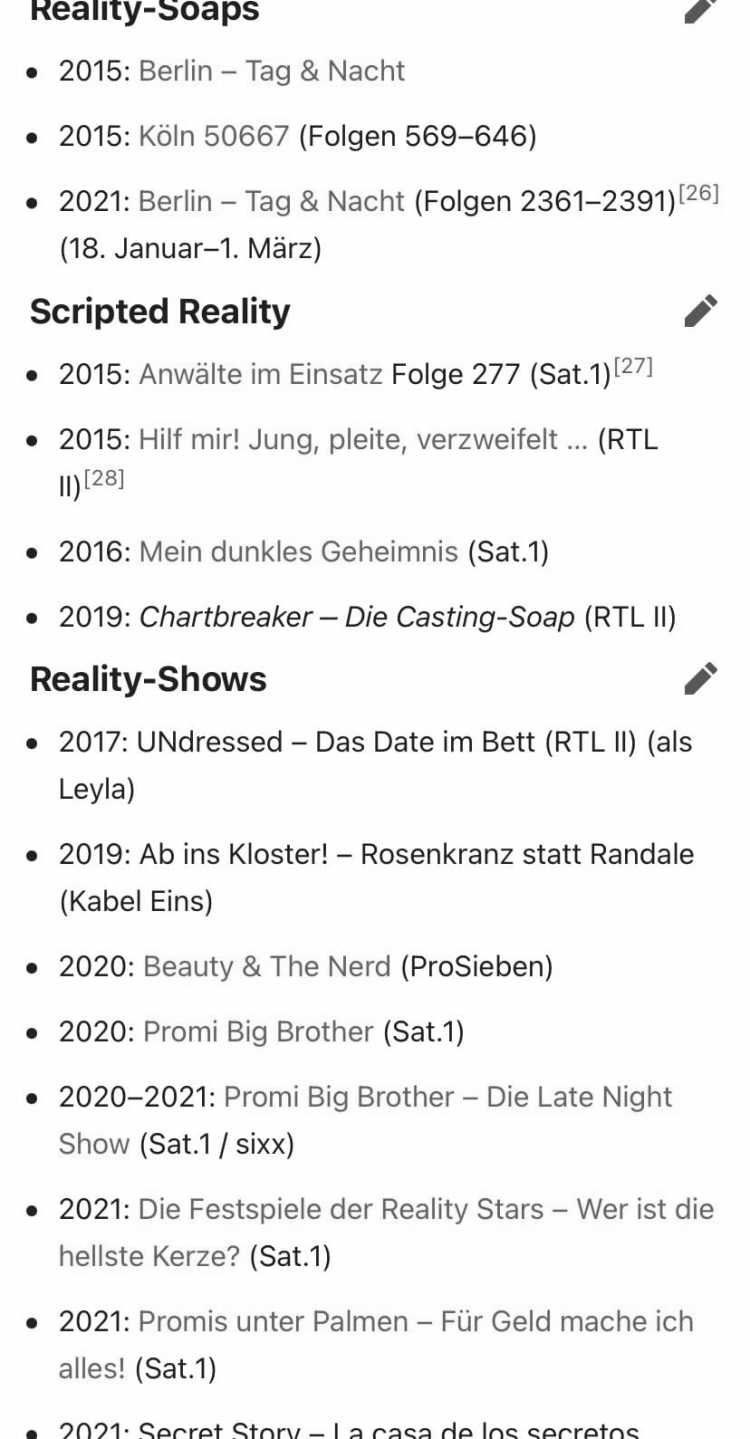Jump to footnote 28
This screenshot has height=1439, width=750.
[104, 479]
